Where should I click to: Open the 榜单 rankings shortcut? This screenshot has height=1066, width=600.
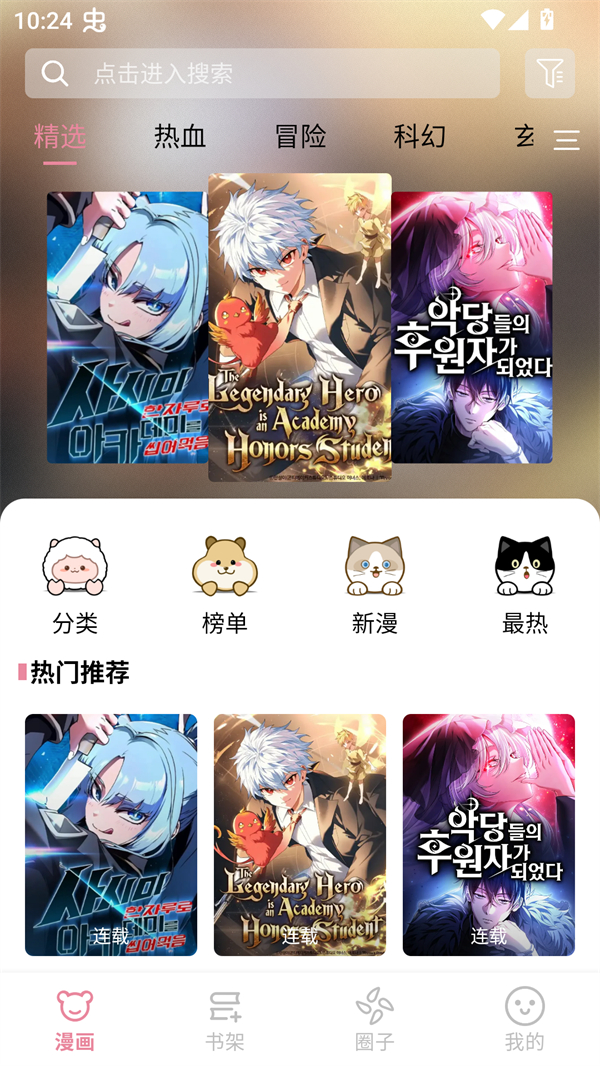coord(225,585)
